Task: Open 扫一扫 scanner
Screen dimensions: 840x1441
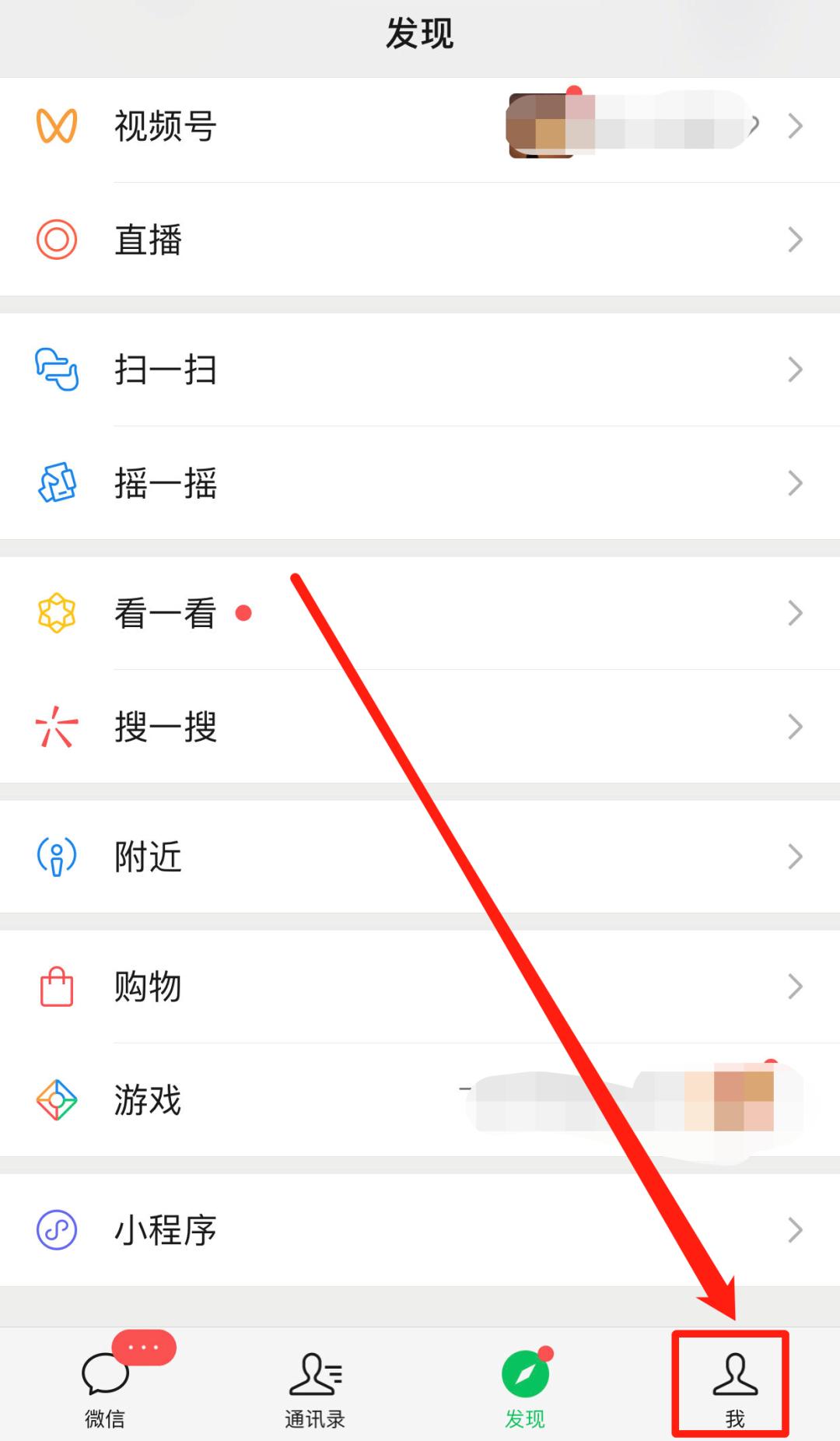Action: (420, 370)
